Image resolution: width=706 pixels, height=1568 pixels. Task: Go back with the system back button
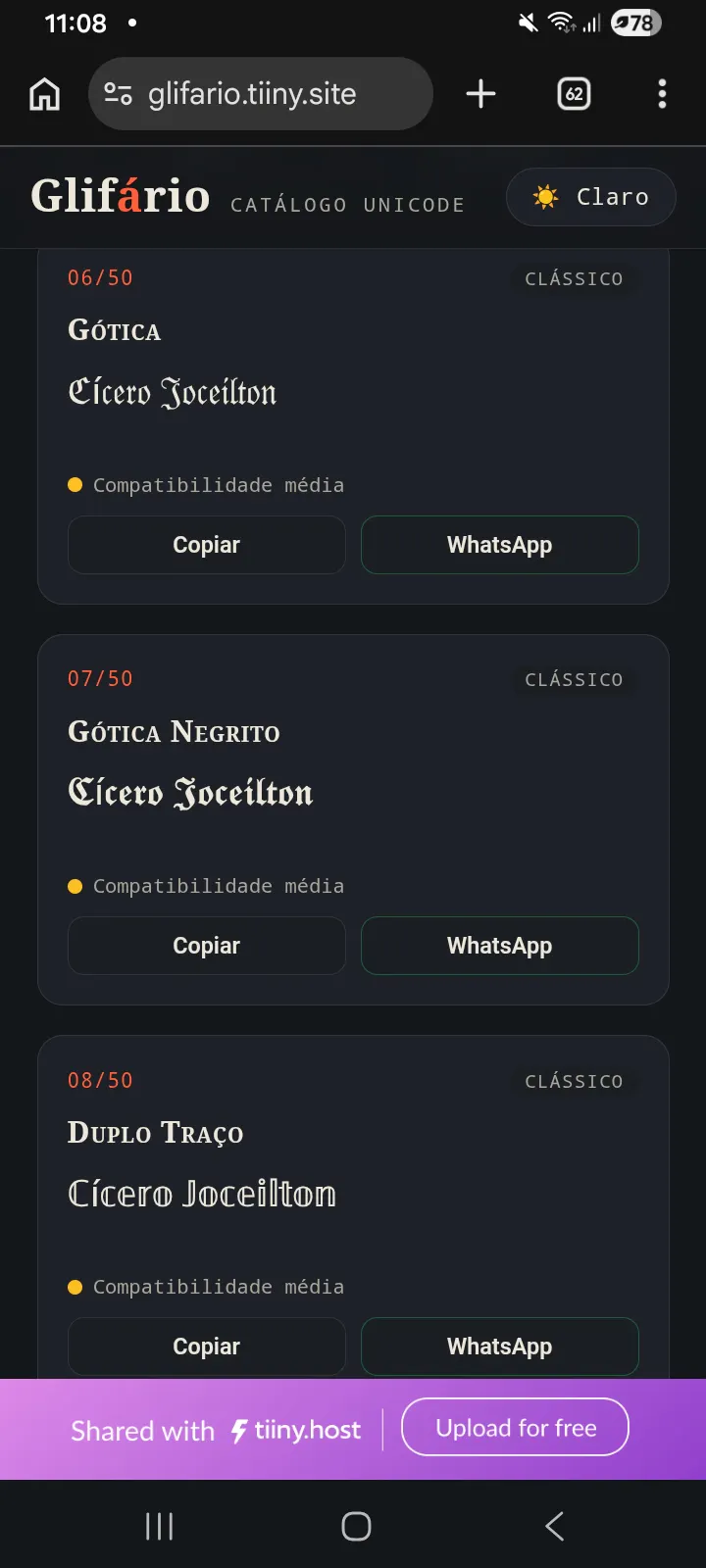click(554, 1526)
